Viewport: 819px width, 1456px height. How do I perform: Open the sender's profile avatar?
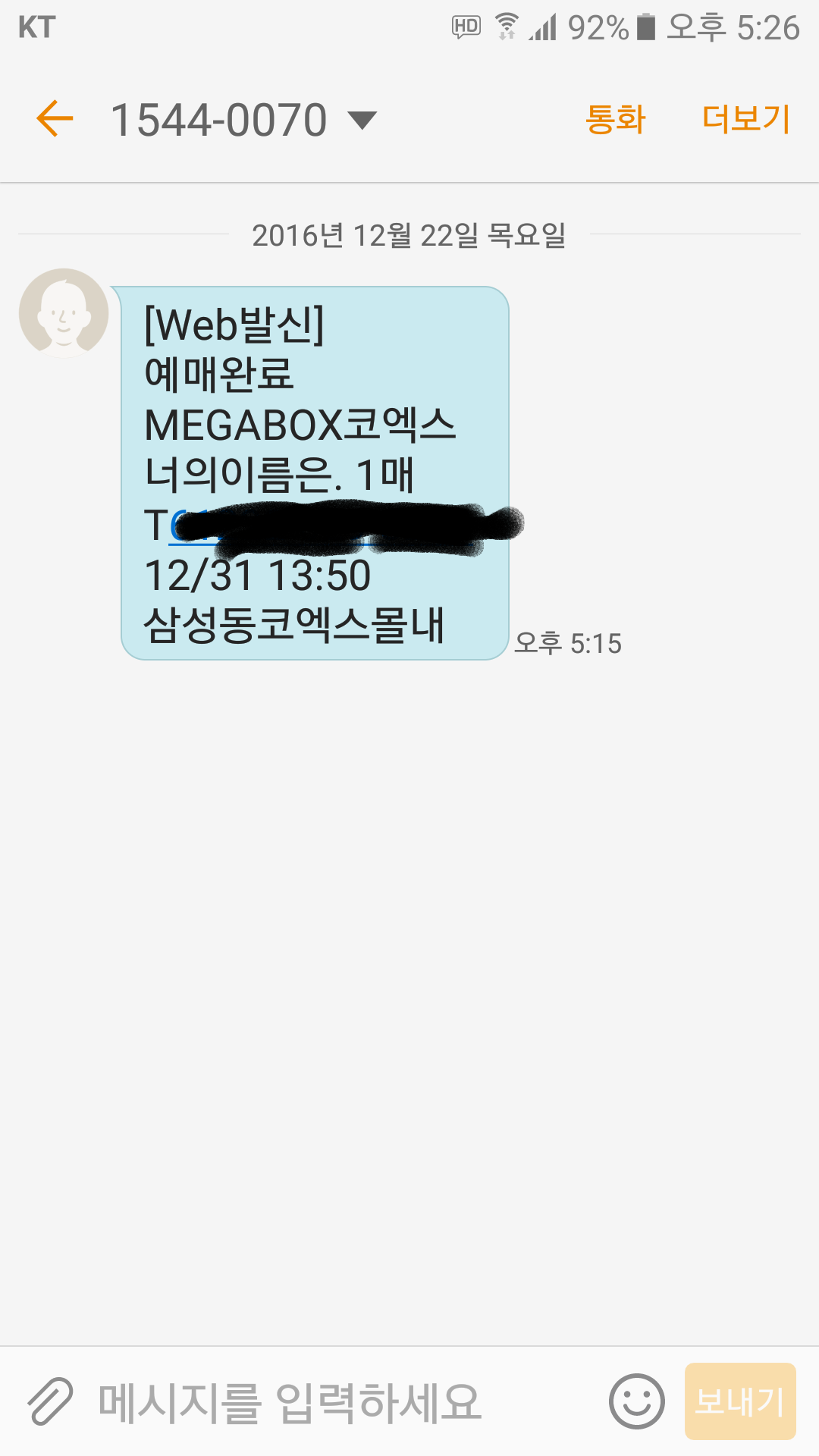click(64, 312)
